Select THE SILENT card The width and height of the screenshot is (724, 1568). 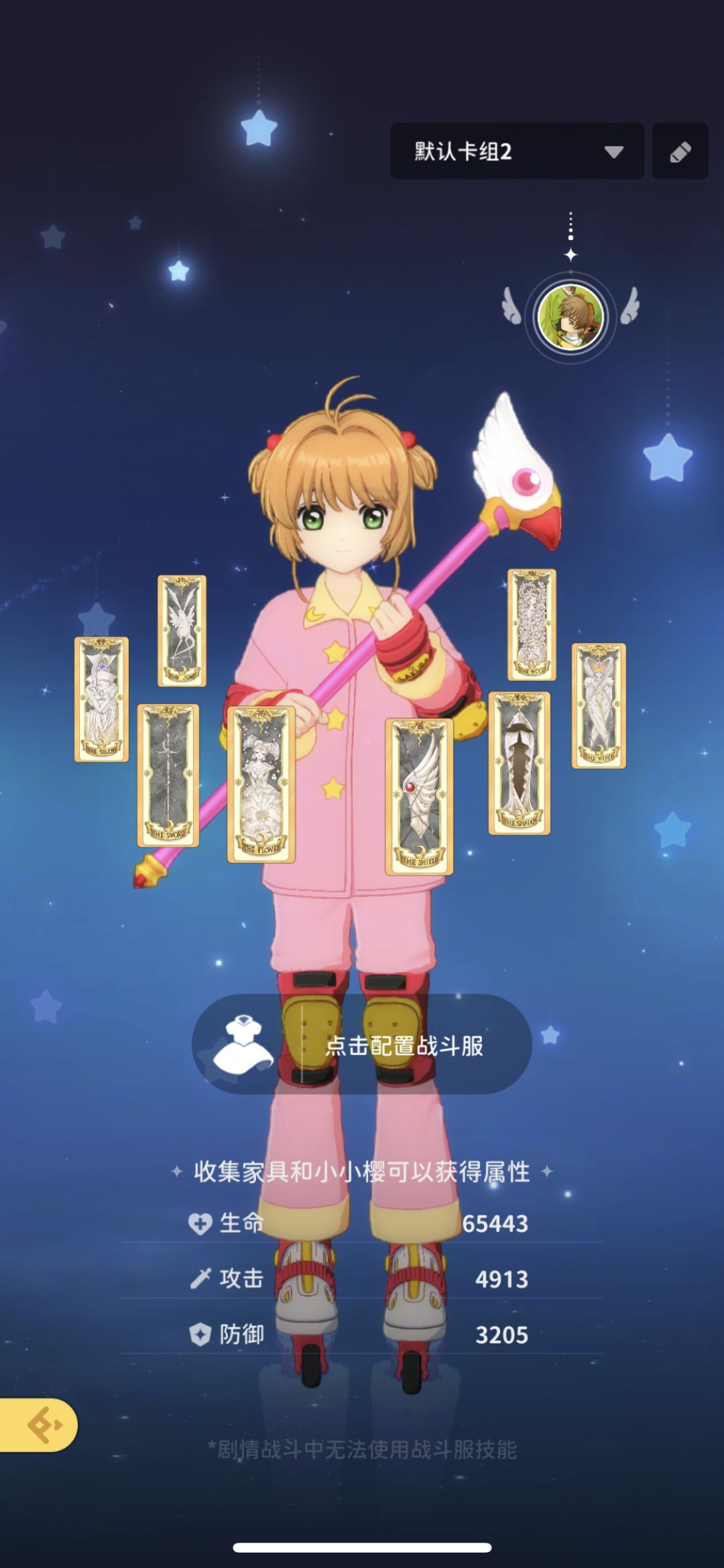(101, 699)
